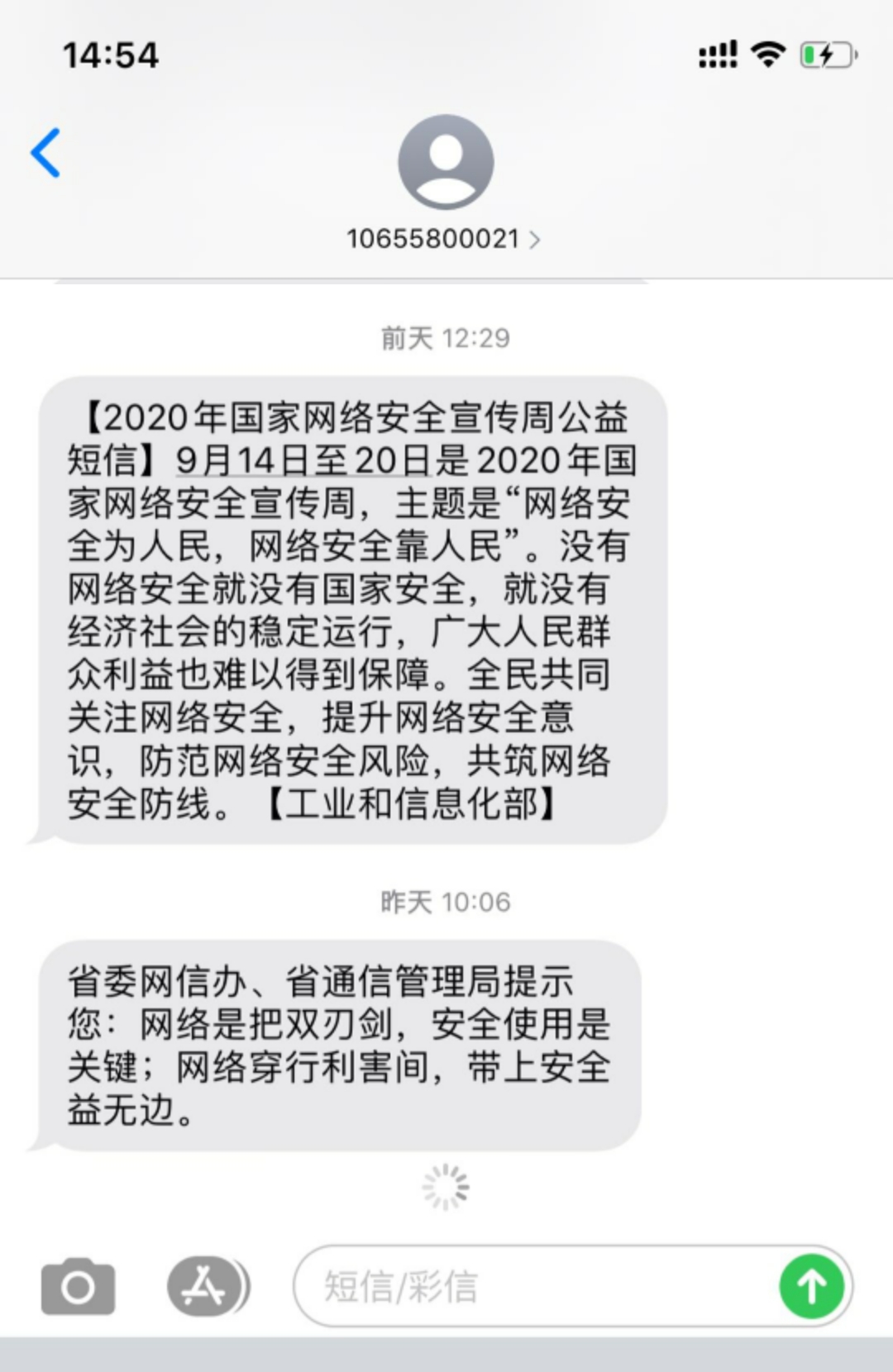Send the message with the green arrow
893x1372 pixels.
(811, 1286)
